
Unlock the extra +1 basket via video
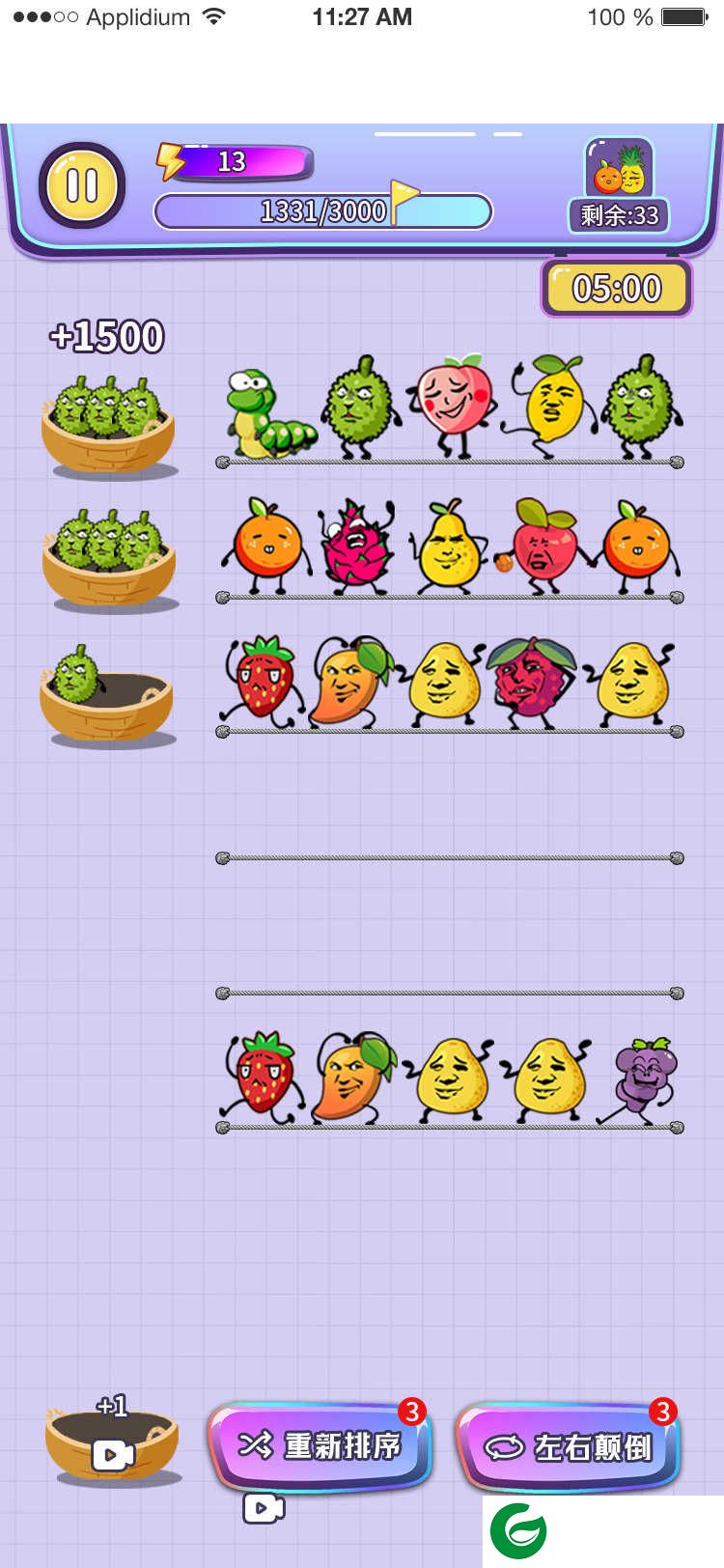click(x=112, y=1445)
